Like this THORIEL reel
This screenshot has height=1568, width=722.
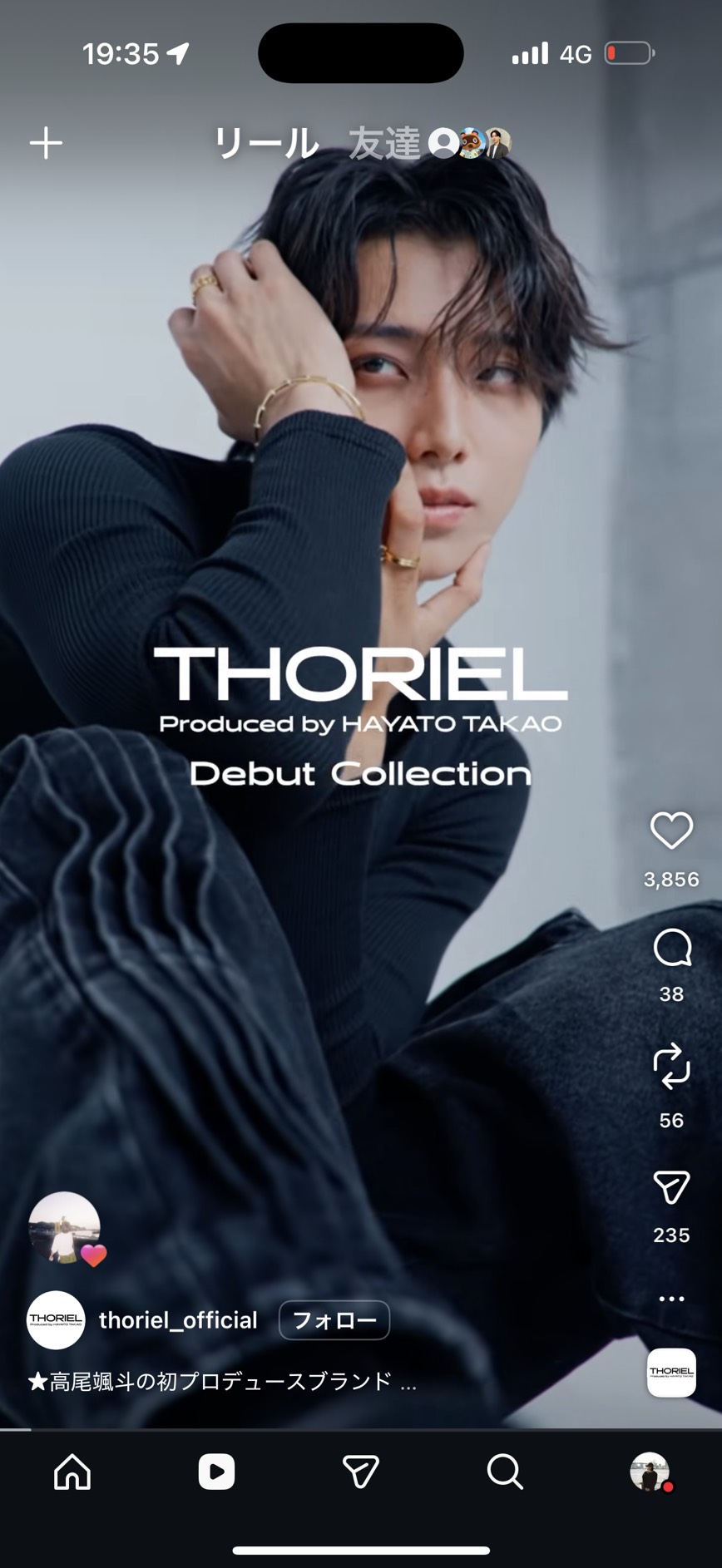pyautogui.click(x=671, y=831)
